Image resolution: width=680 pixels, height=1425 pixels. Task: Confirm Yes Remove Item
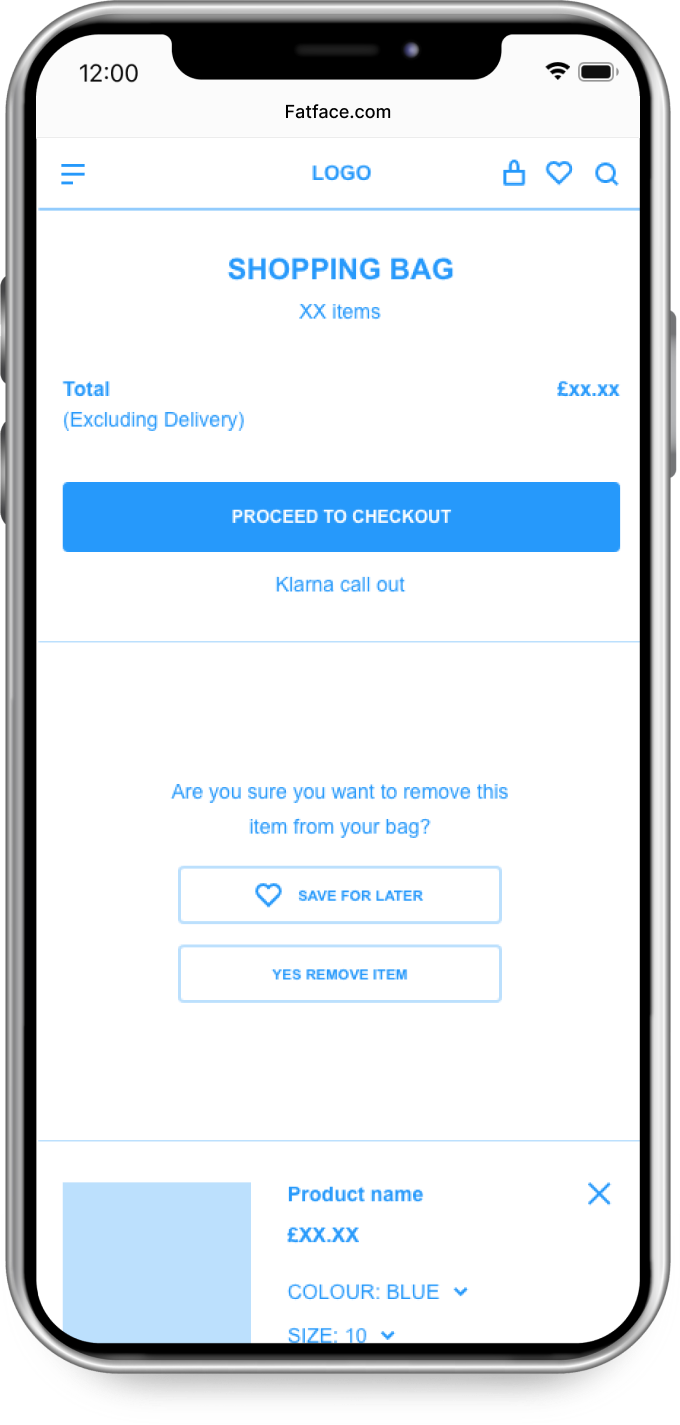(x=340, y=974)
